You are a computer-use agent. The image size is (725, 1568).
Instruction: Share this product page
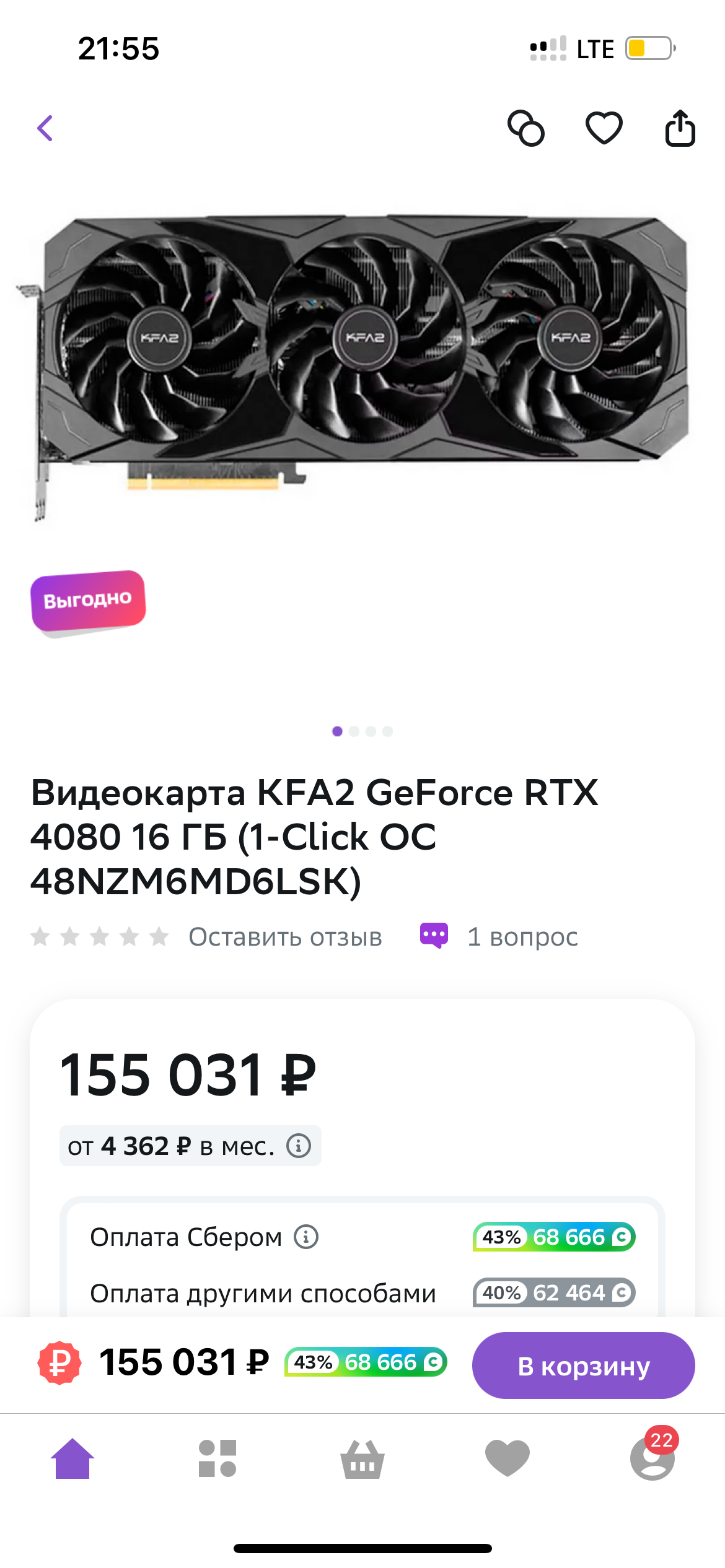[680, 128]
